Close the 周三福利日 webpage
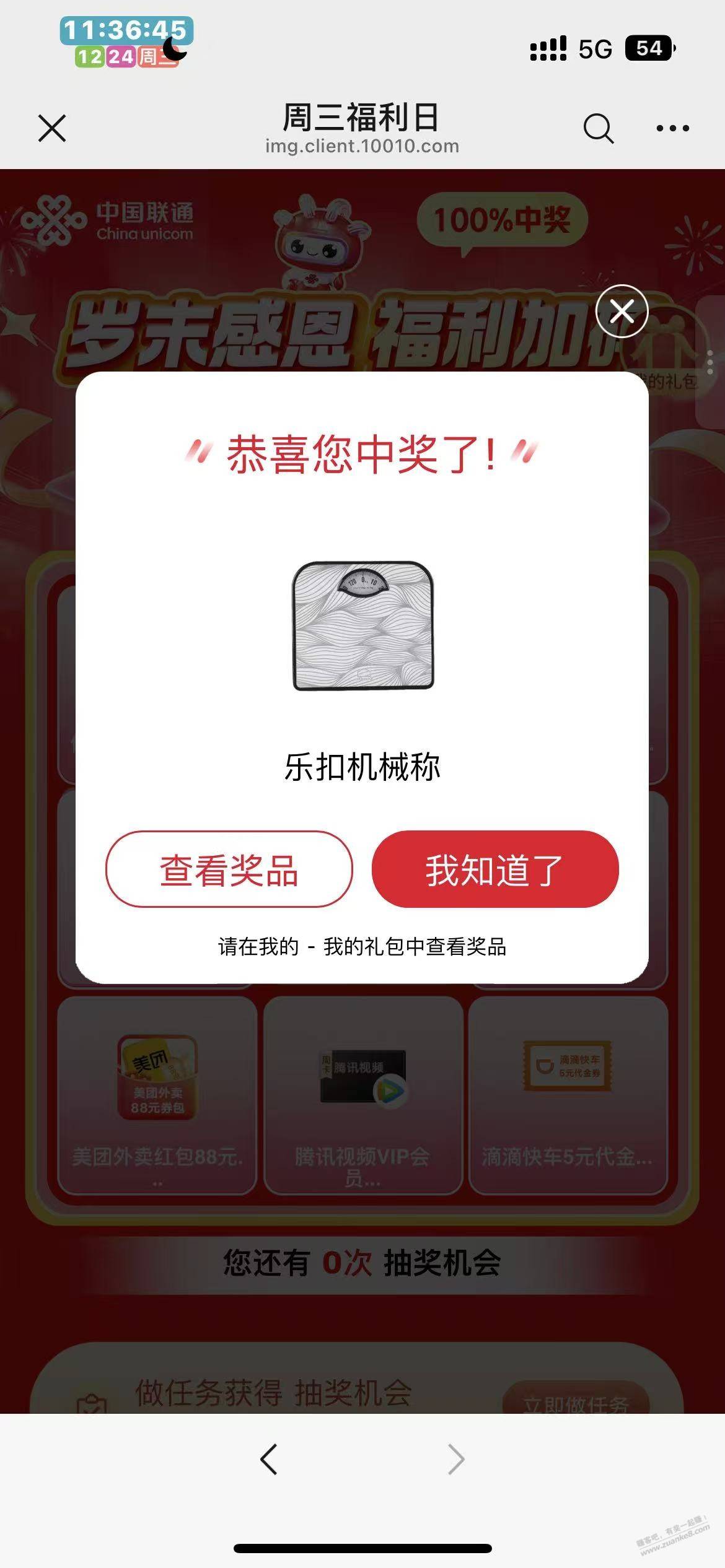Image resolution: width=725 pixels, height=1568 pixels. click(x=52, y=128)
